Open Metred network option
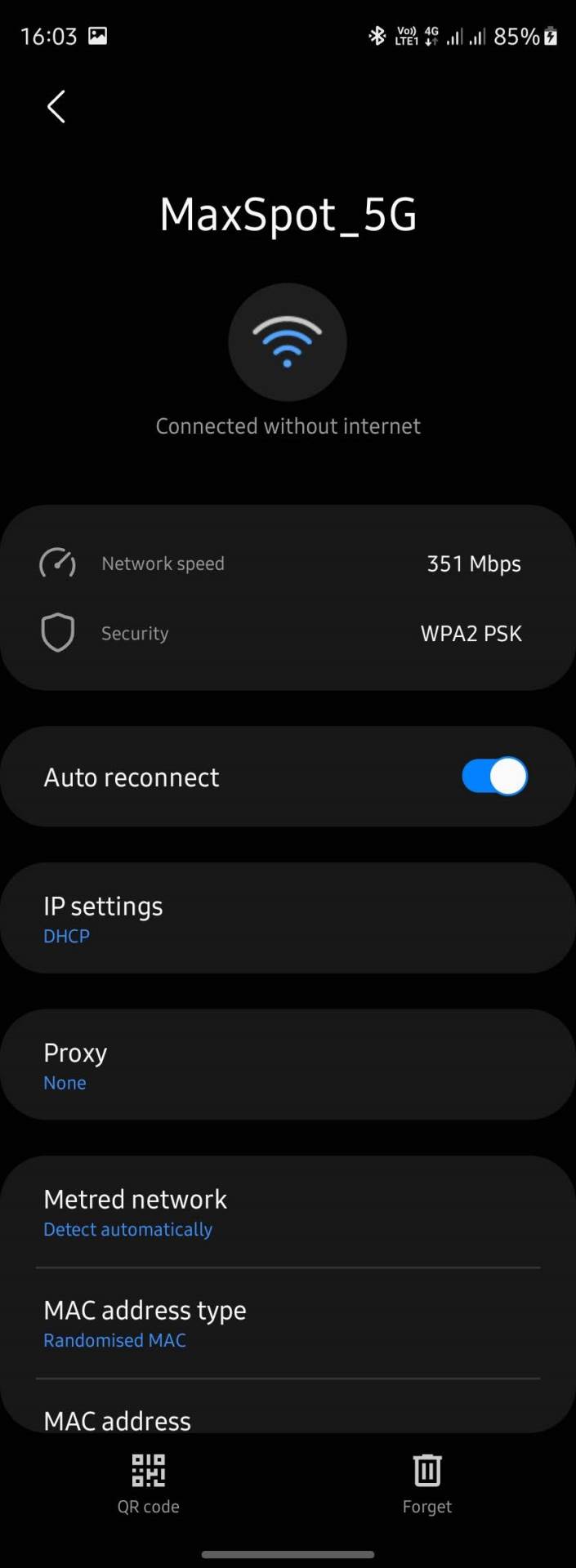 [288, 1213]
